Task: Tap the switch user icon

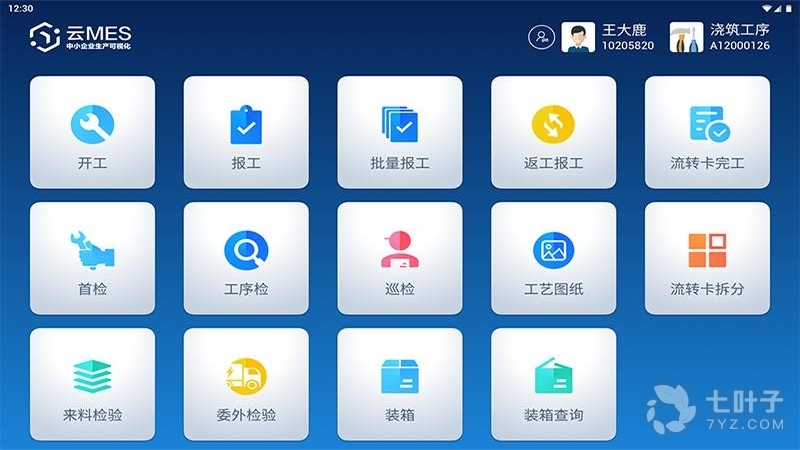Action: tap(541, 37)
